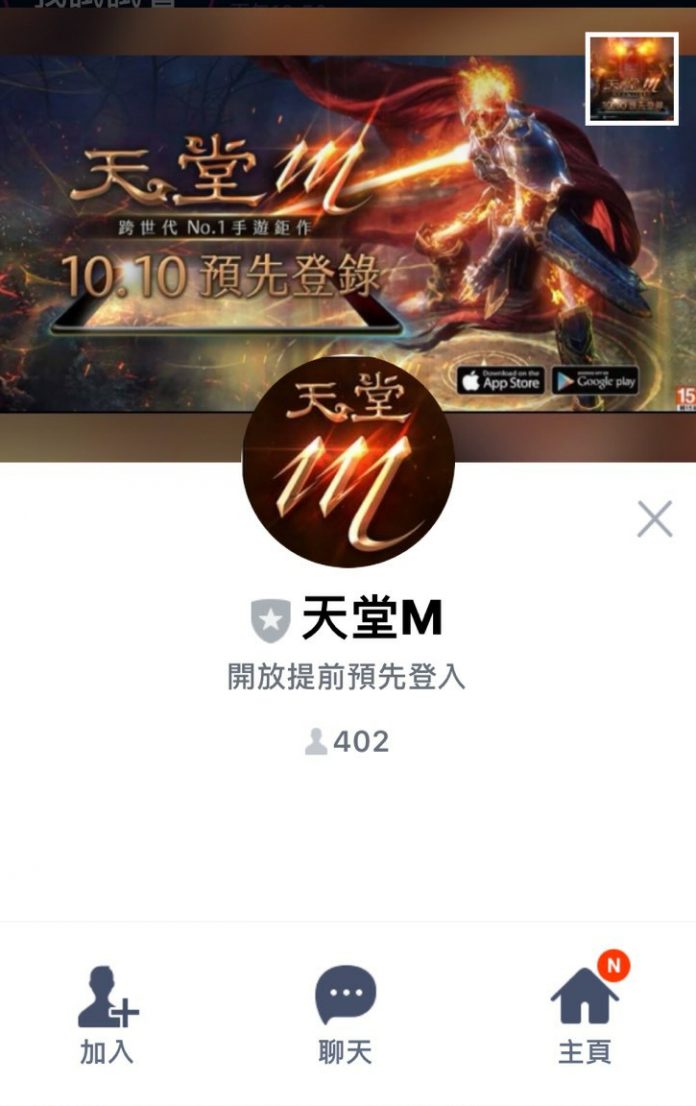Open the 主頁 home page

pos(585,1013)
